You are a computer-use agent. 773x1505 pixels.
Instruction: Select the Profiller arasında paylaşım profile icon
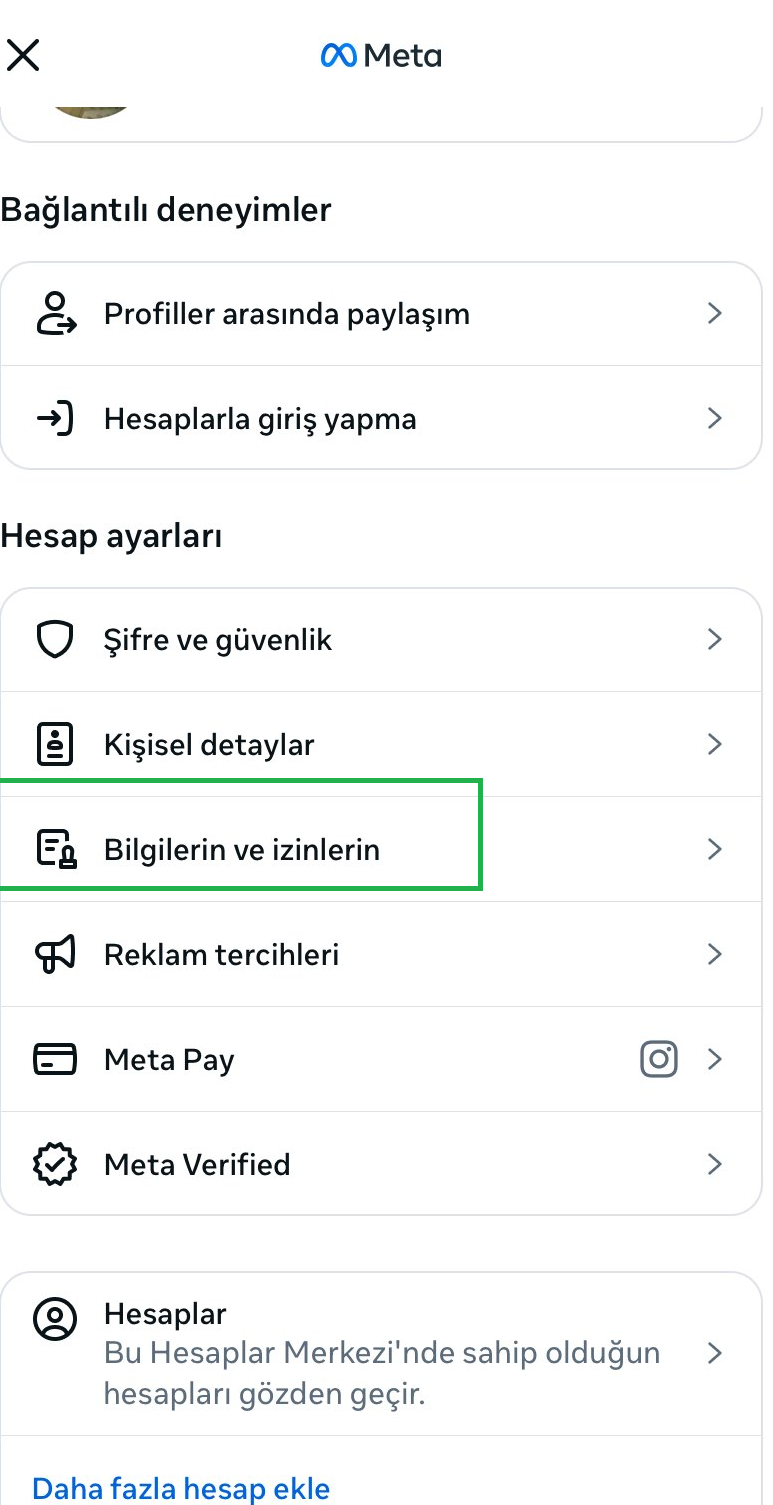[x=55, y=313]
